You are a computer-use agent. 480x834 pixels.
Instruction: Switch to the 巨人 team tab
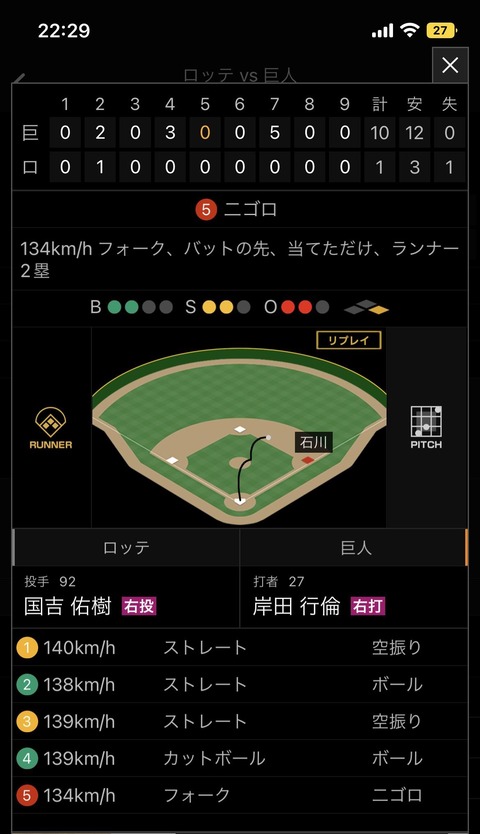(354, 547)
